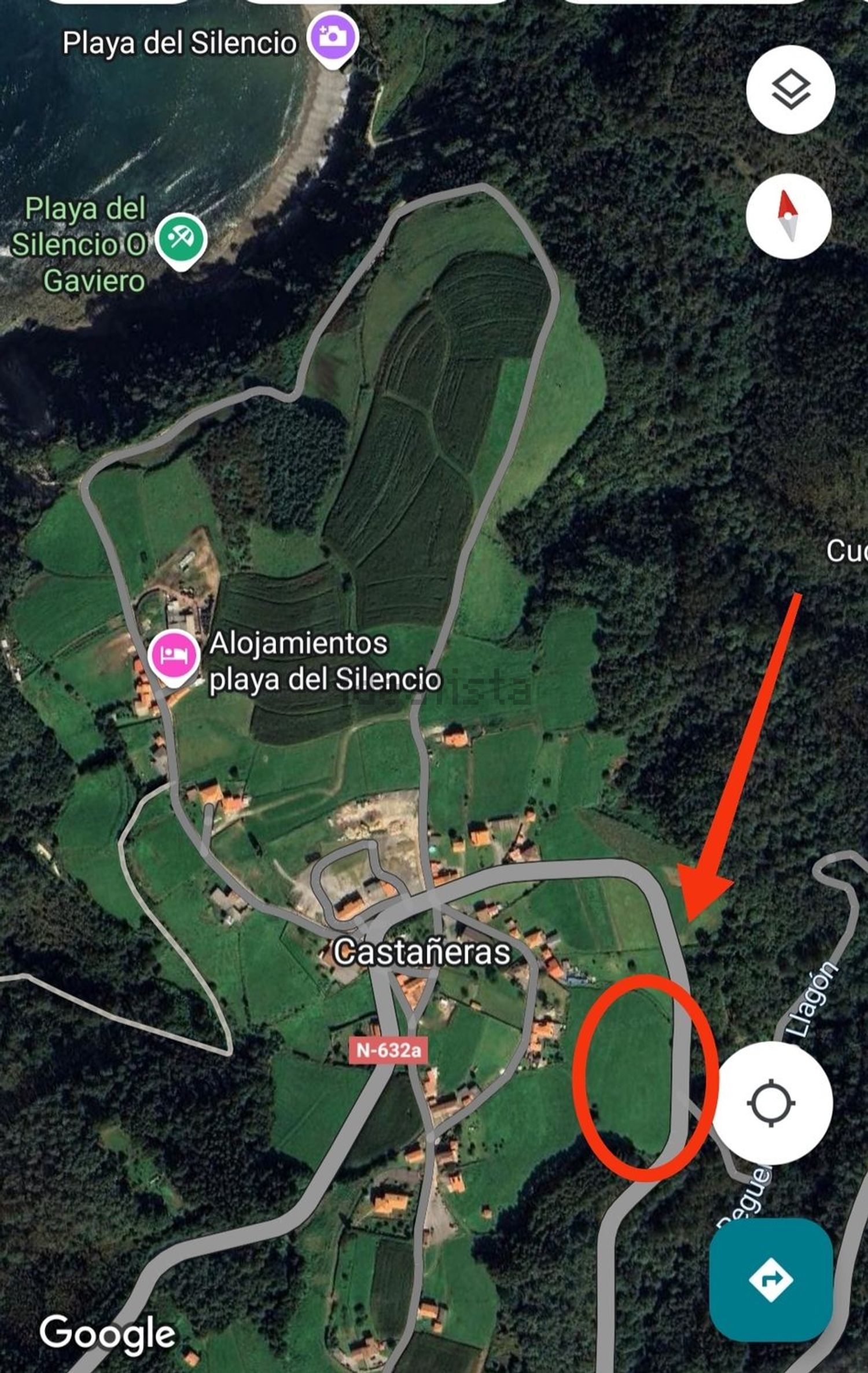Tap the compass to reset map orientation
Viewport: 868px width, 1373px height.
[789, 216]
